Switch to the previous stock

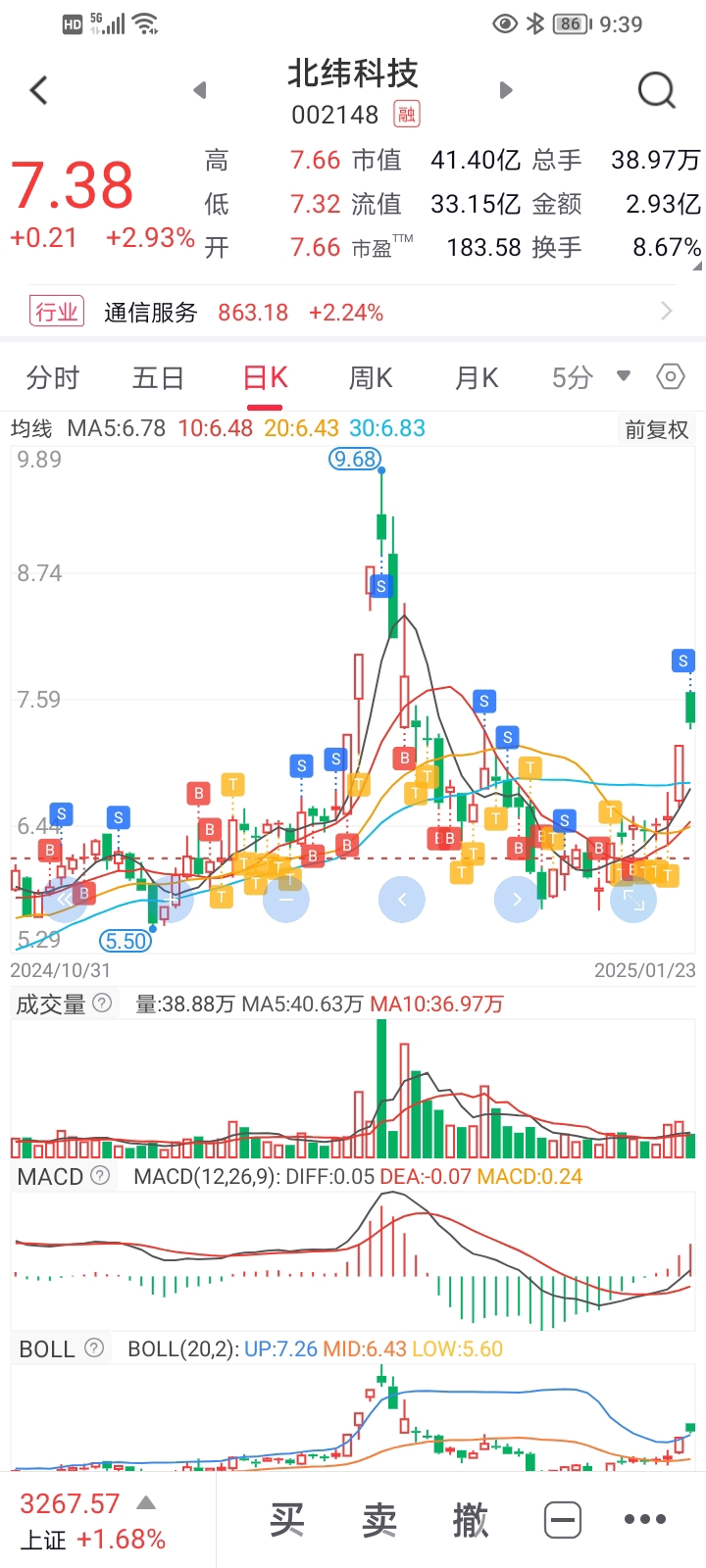pyautogui.click(x=200, y=91)
